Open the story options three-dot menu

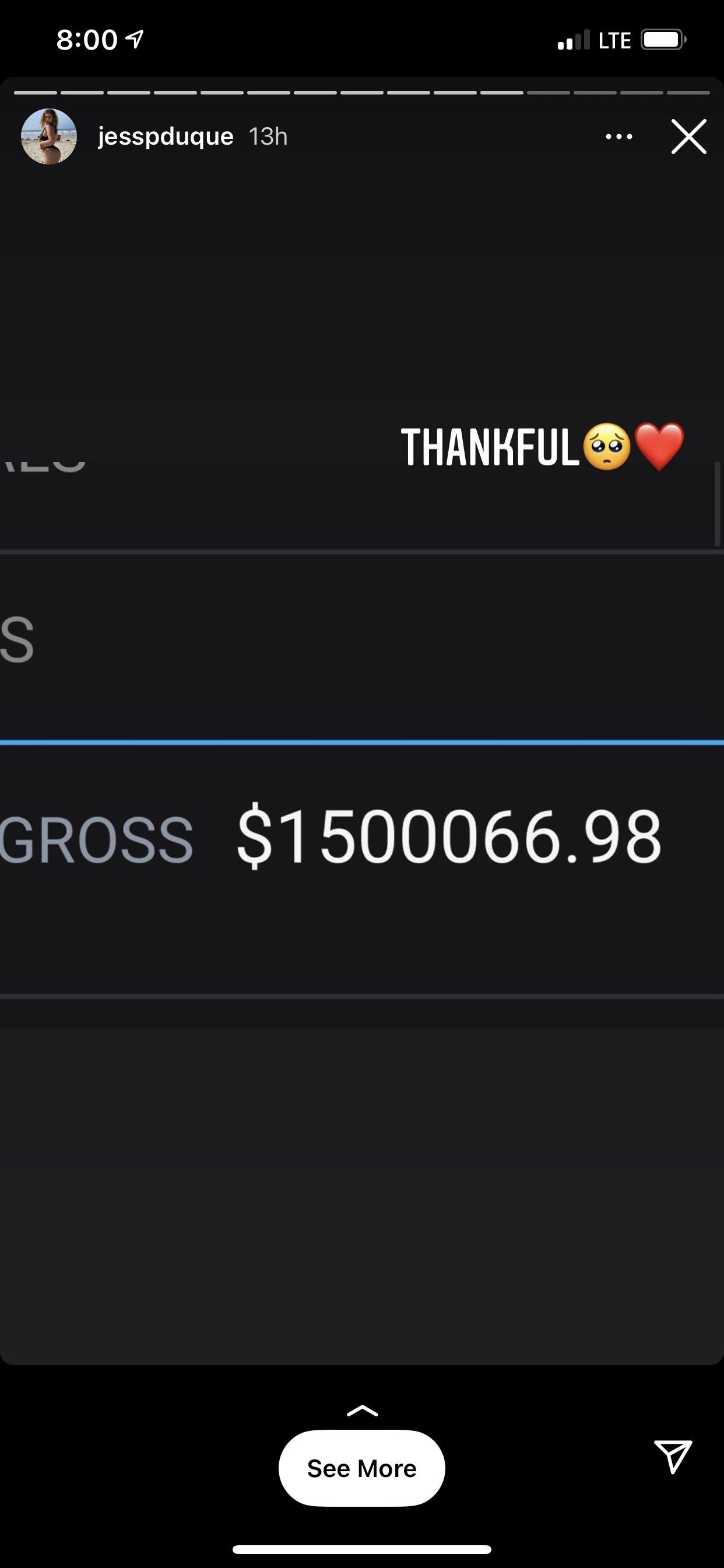618,136
